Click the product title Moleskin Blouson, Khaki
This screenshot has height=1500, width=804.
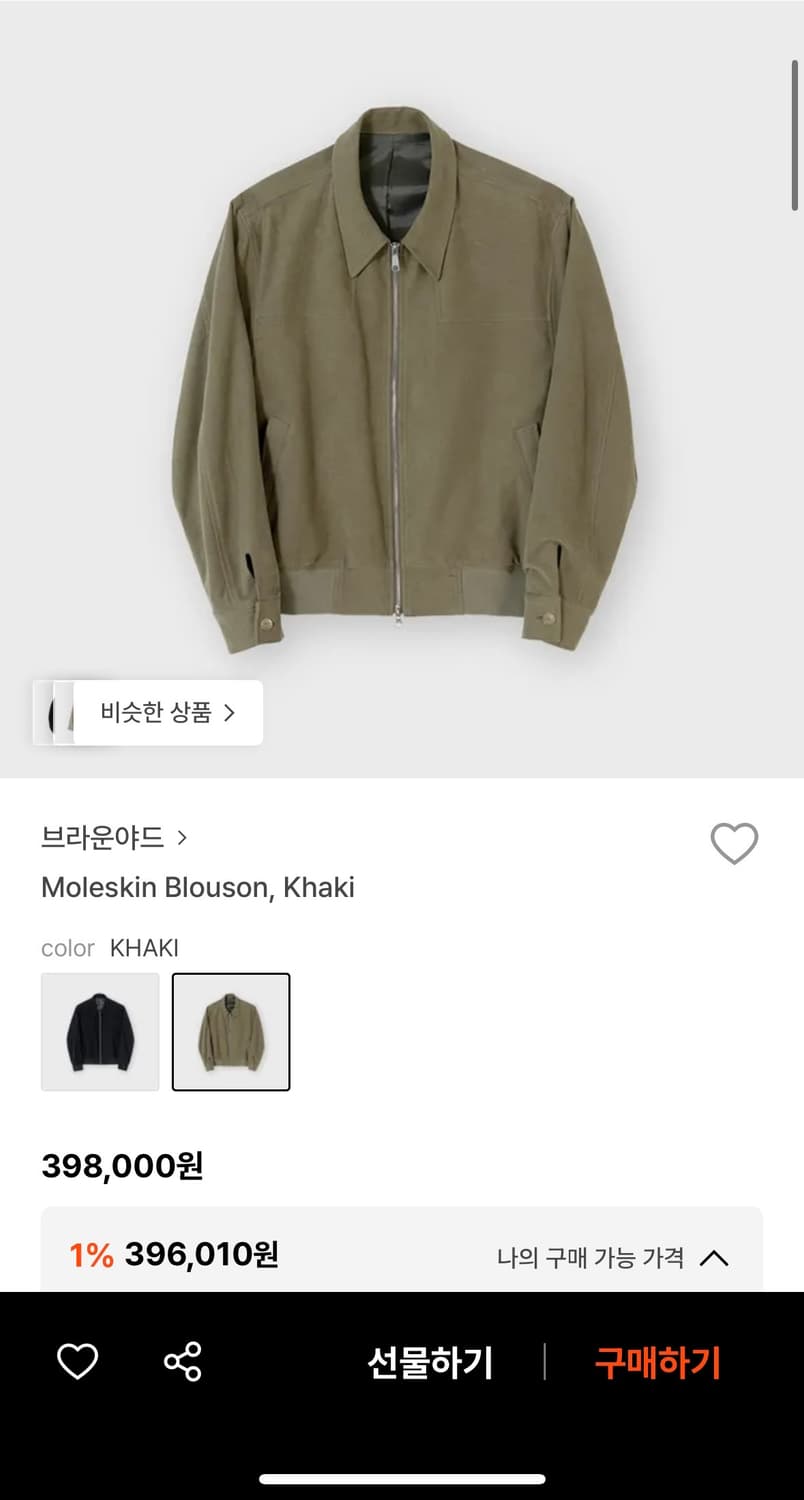click(199, 887)
